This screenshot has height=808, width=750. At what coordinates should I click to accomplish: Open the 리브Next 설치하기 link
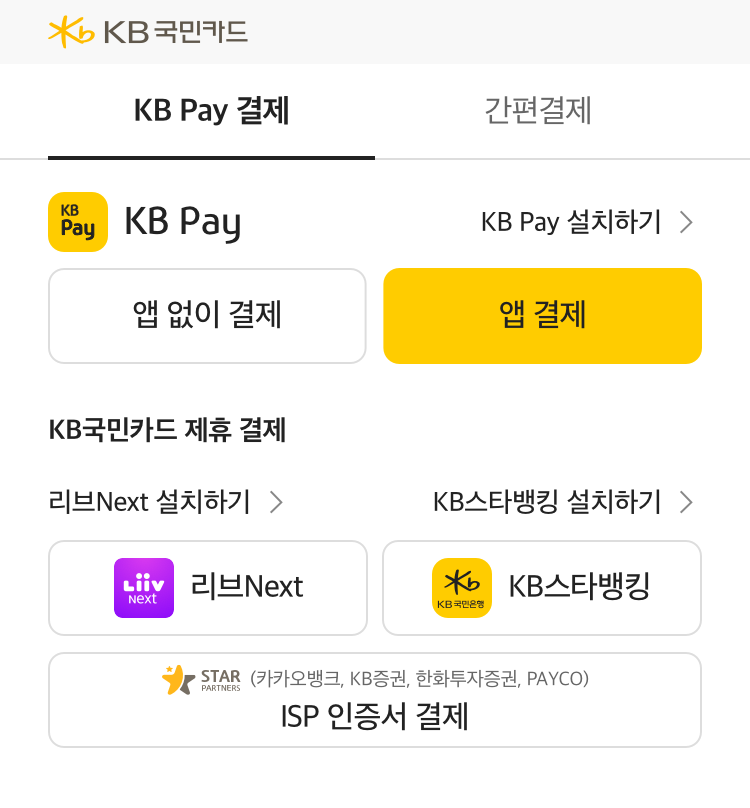point(166,501)
